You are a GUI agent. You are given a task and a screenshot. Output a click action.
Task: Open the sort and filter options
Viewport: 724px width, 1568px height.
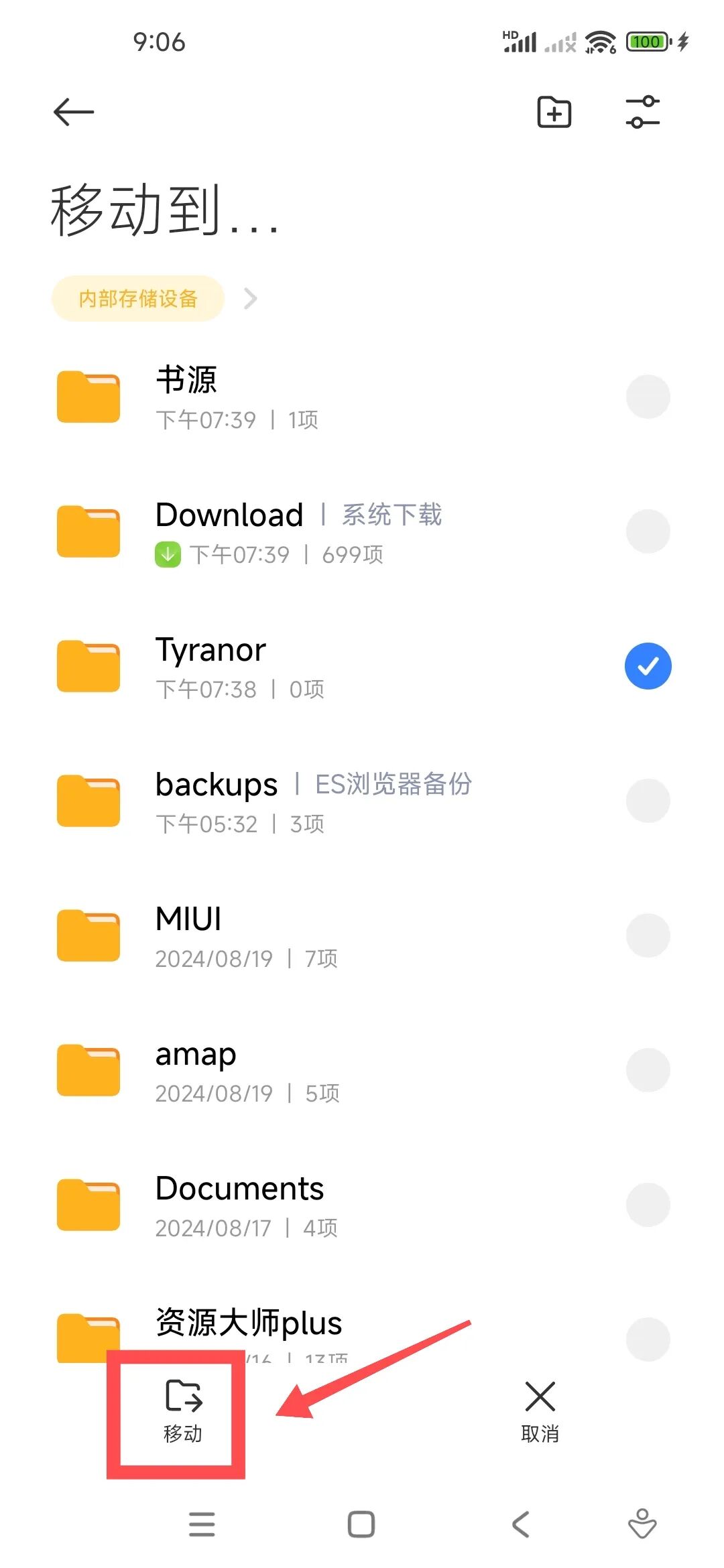642,112
